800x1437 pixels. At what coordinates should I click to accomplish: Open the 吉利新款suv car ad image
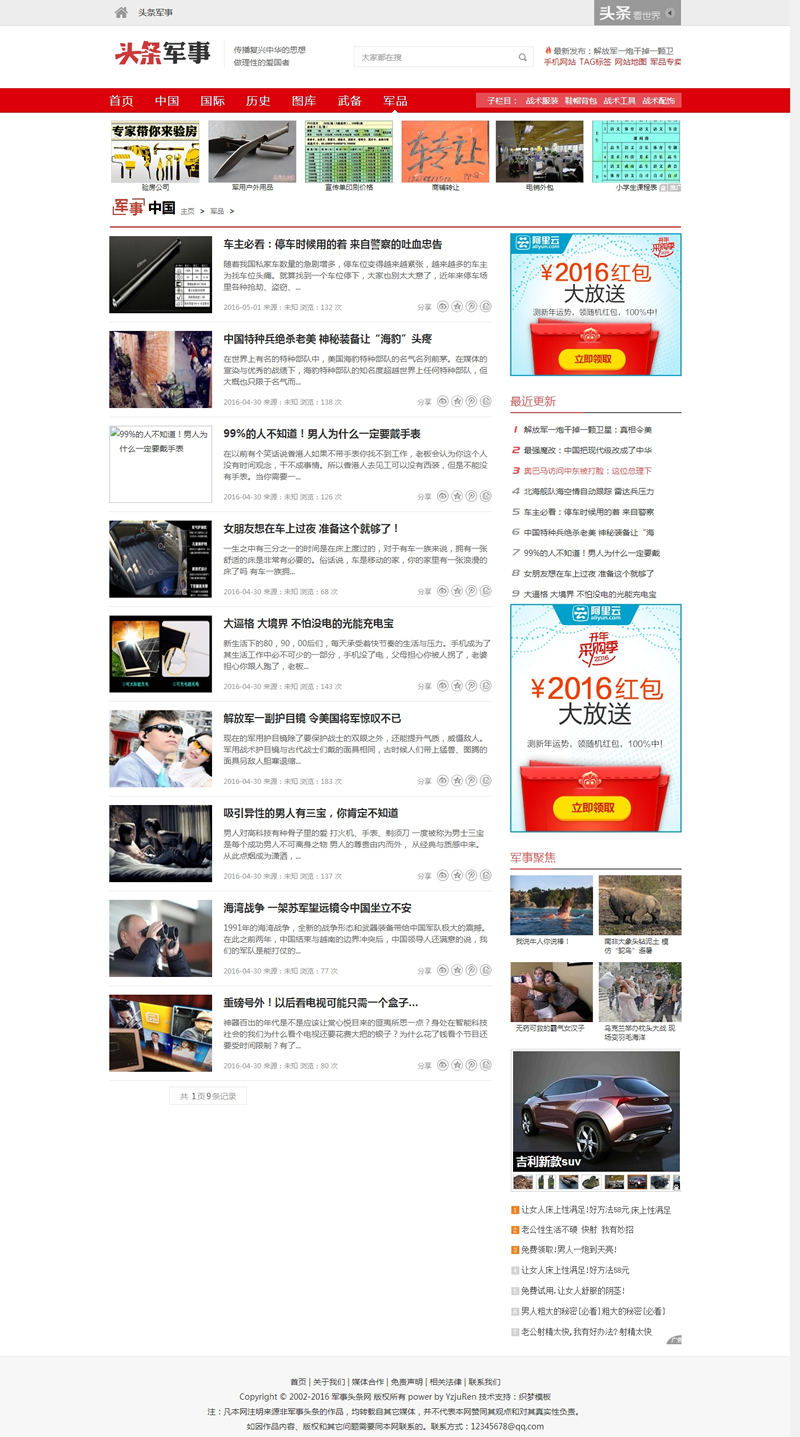click(596, 1111)
